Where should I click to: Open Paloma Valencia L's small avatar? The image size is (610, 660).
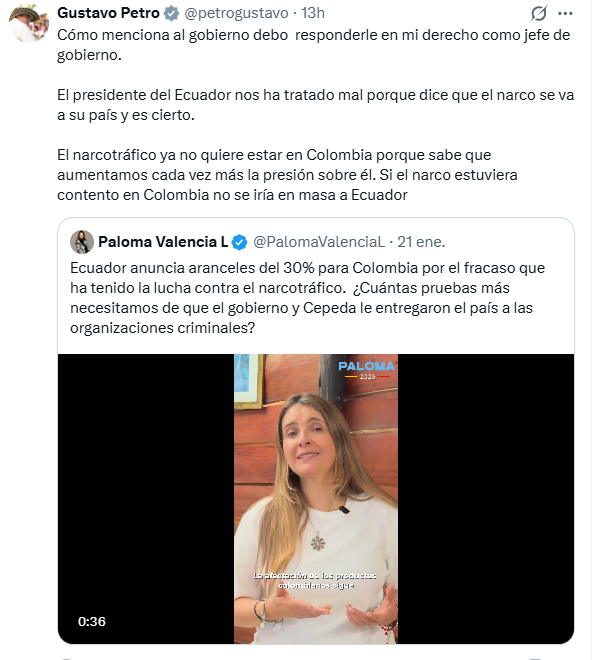click(82, 242)
